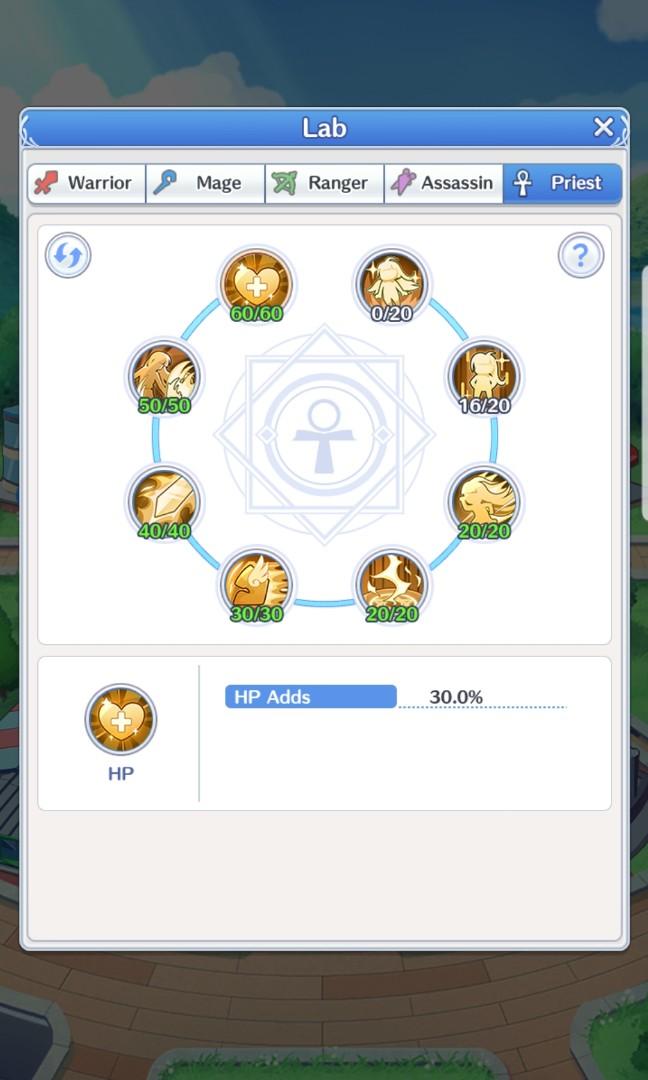Image resolution: width=648 pixels, height=1080 pixels.
Task: Switch to the Assassin tab
Action: pyautogui.click(x=443, y=183)
